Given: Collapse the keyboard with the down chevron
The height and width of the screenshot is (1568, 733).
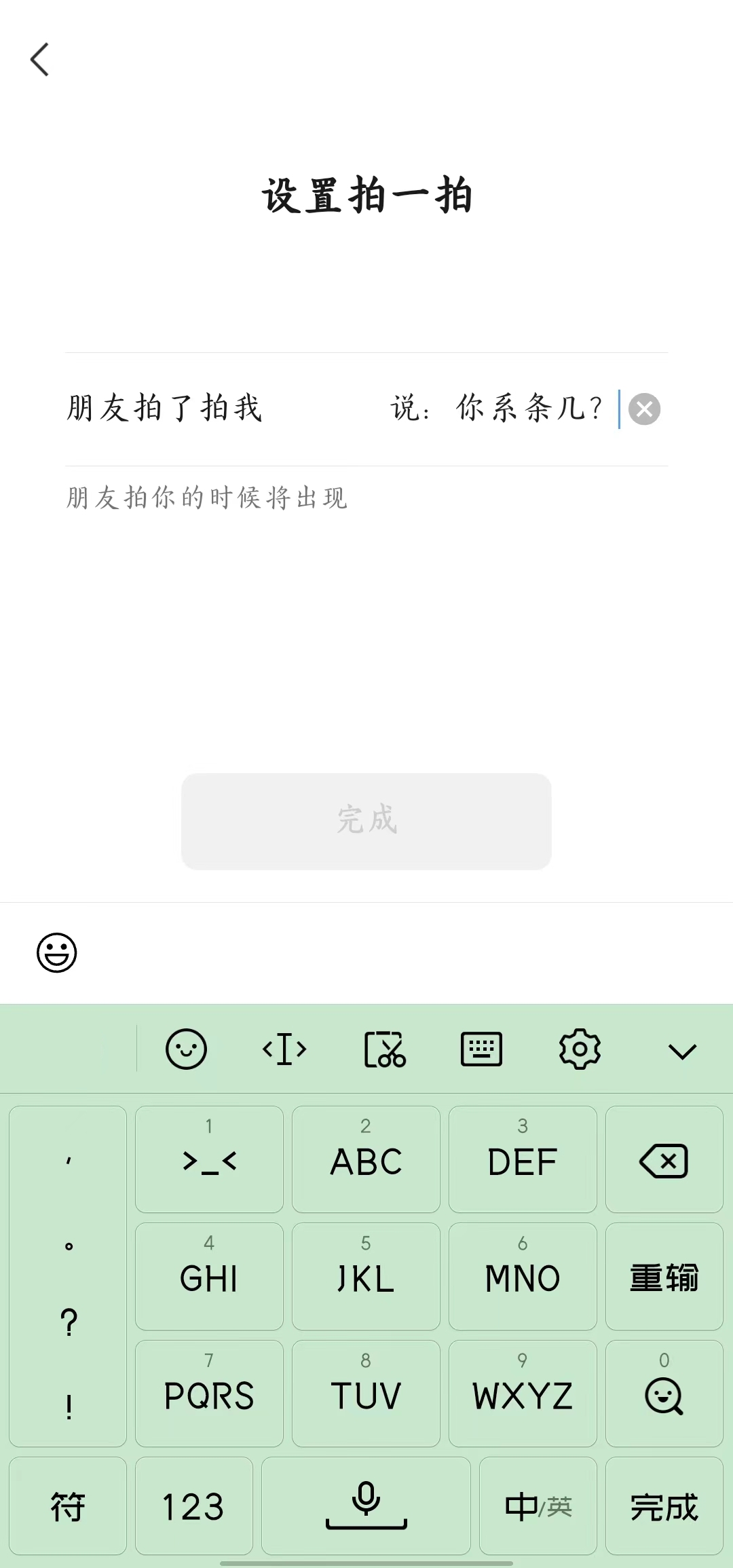Looking at the screenshot, I should click(681, 1051).
